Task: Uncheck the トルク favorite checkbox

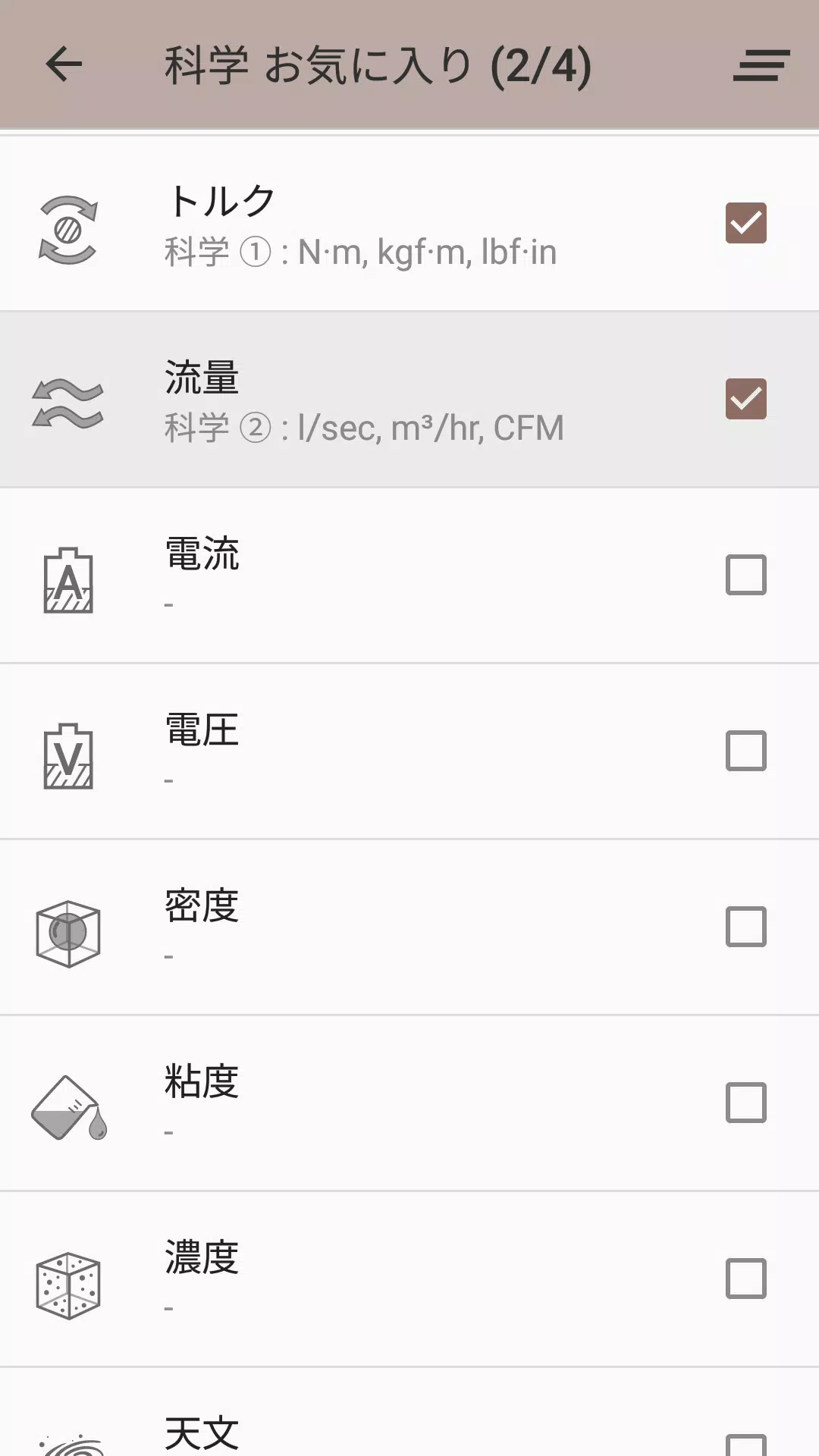Action: (745, 223)
